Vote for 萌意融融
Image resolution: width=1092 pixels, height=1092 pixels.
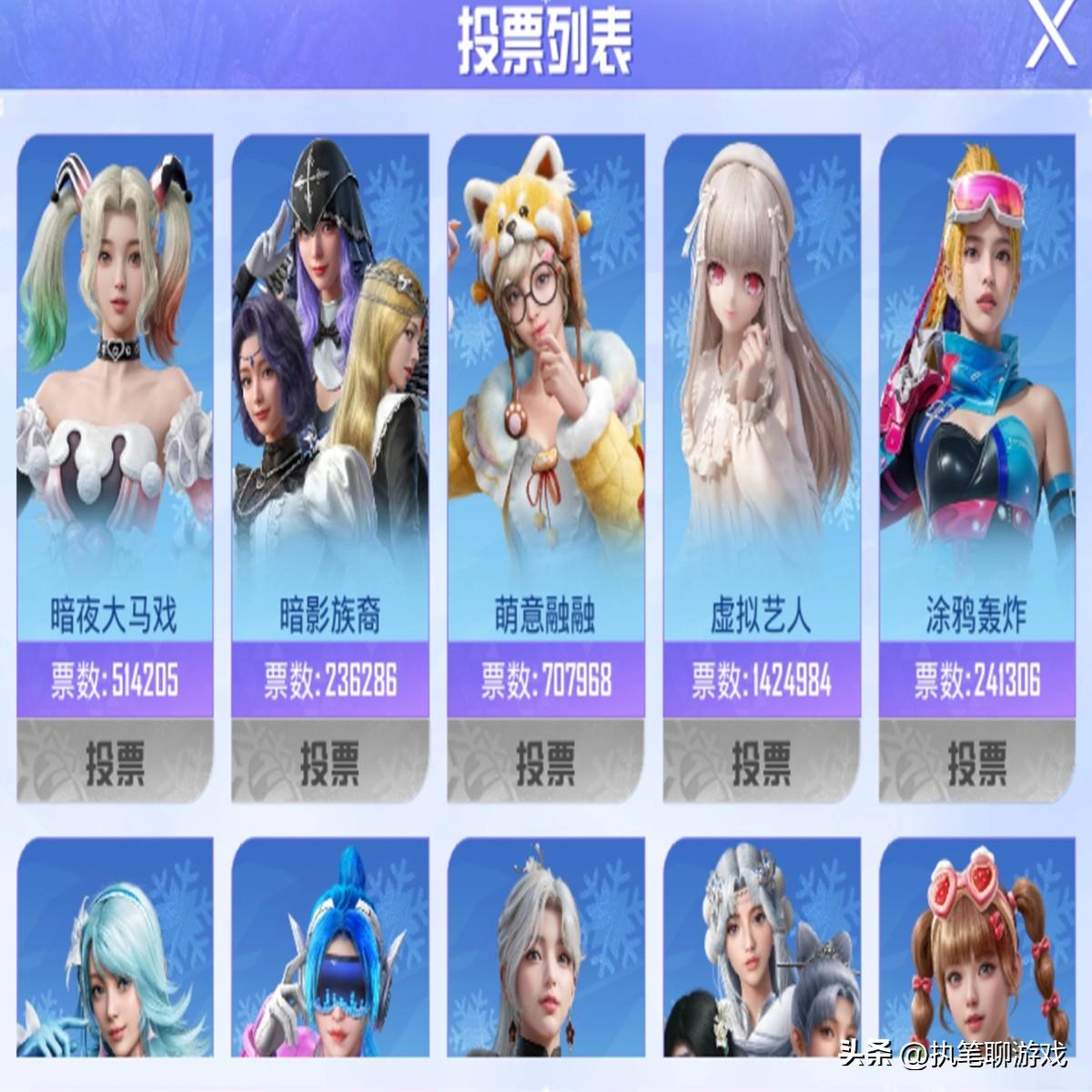[545, 762]
